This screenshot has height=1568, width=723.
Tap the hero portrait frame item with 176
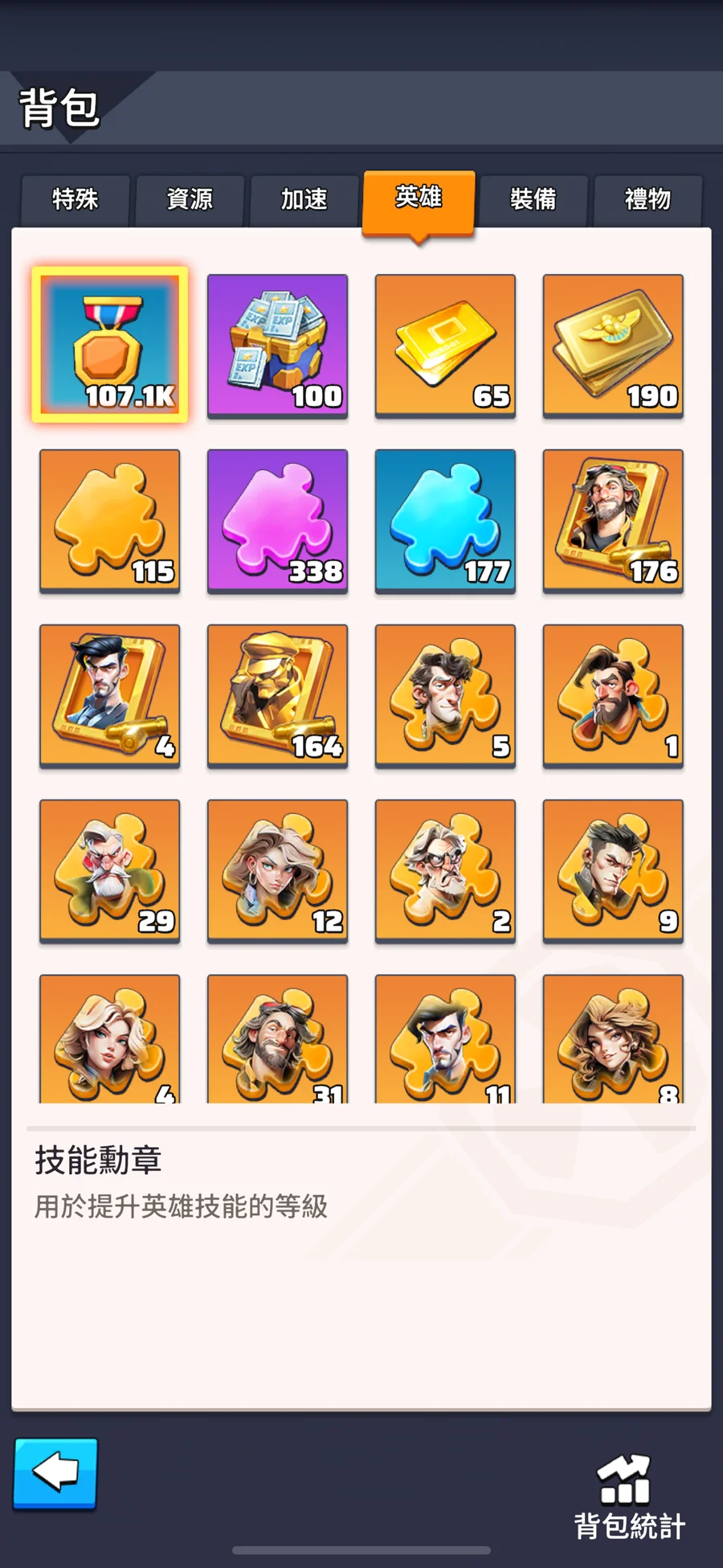[x=613, y=521]
